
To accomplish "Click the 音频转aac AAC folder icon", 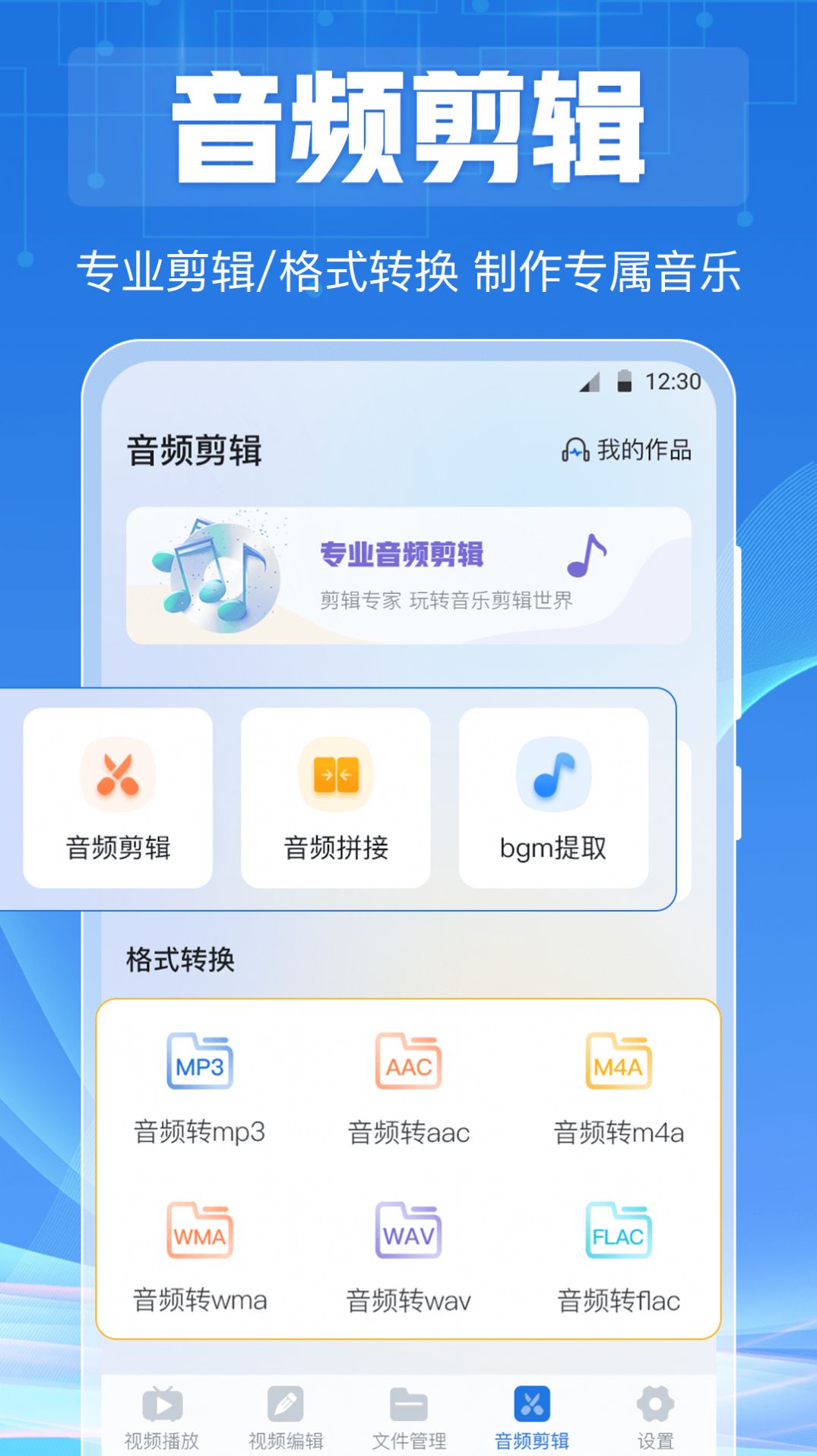I will (409, 1064).
